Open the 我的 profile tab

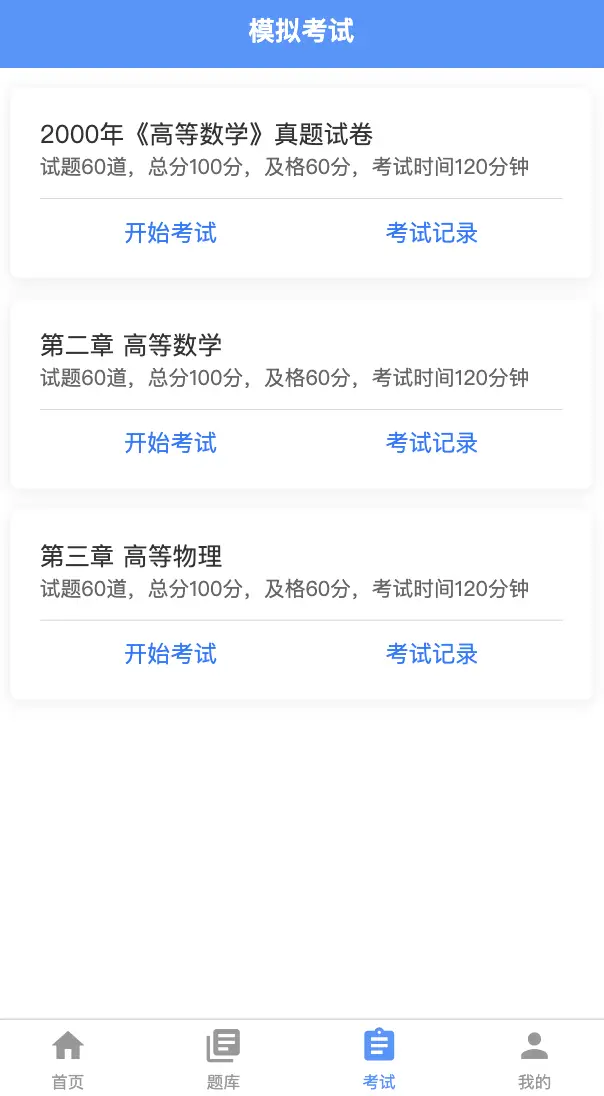click(x=534, y=1059)
